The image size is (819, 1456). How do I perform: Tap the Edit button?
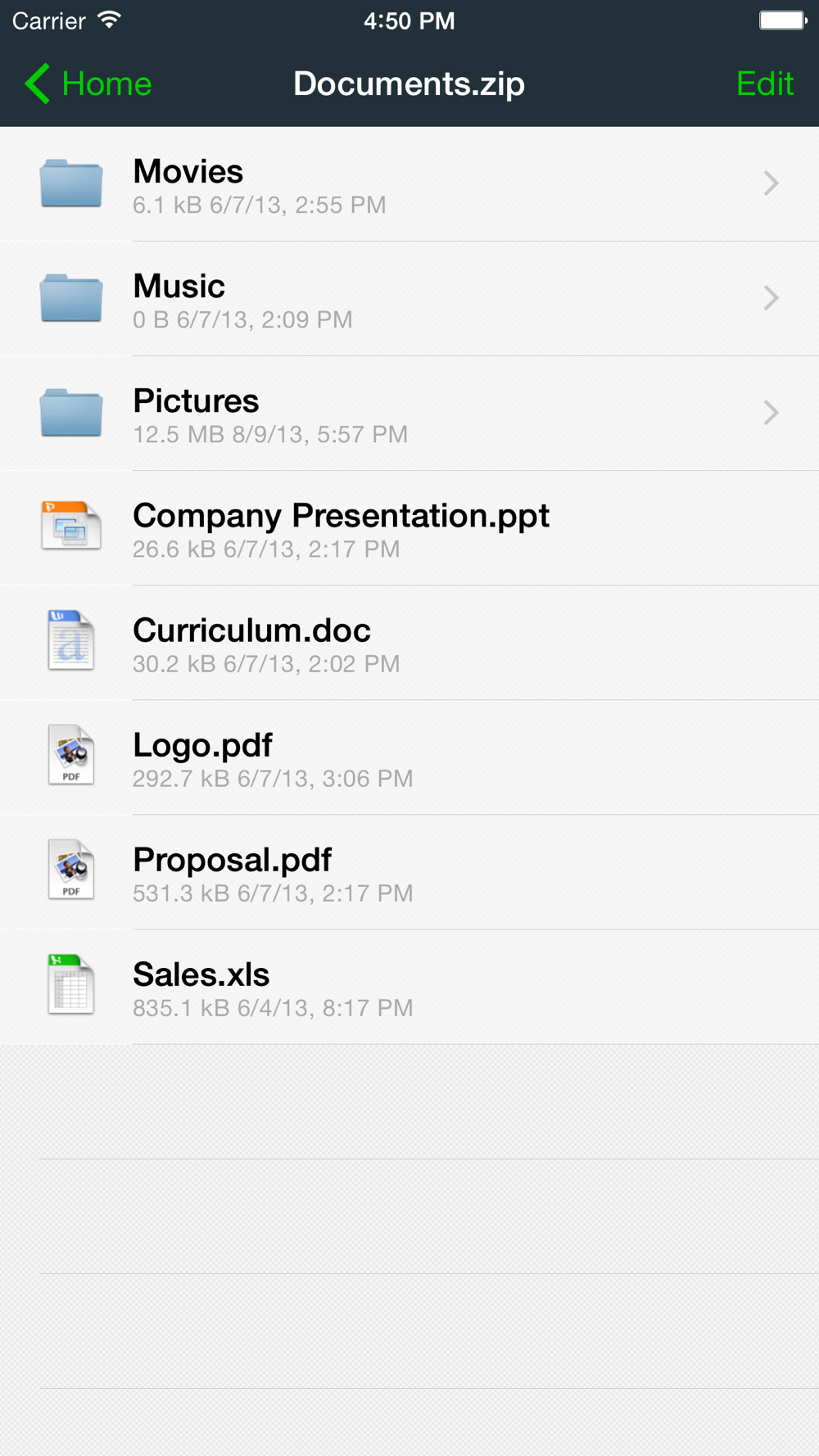coord(765,84)
